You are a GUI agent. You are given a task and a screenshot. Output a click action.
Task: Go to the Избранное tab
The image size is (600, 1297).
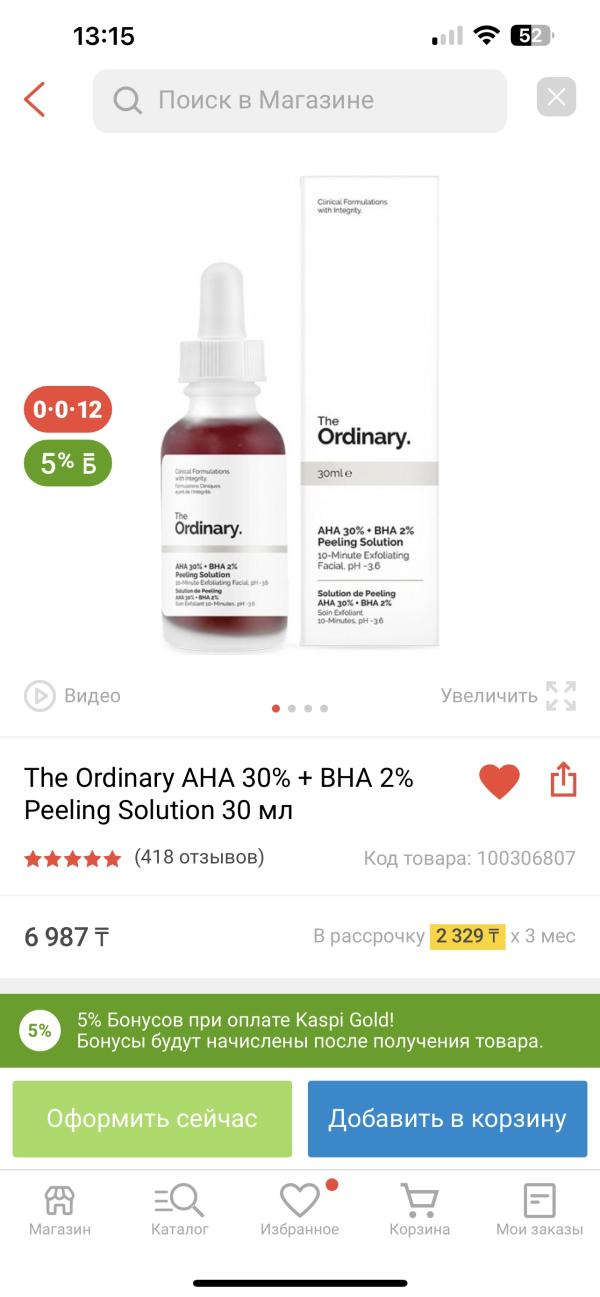(x=300, y=1210)
